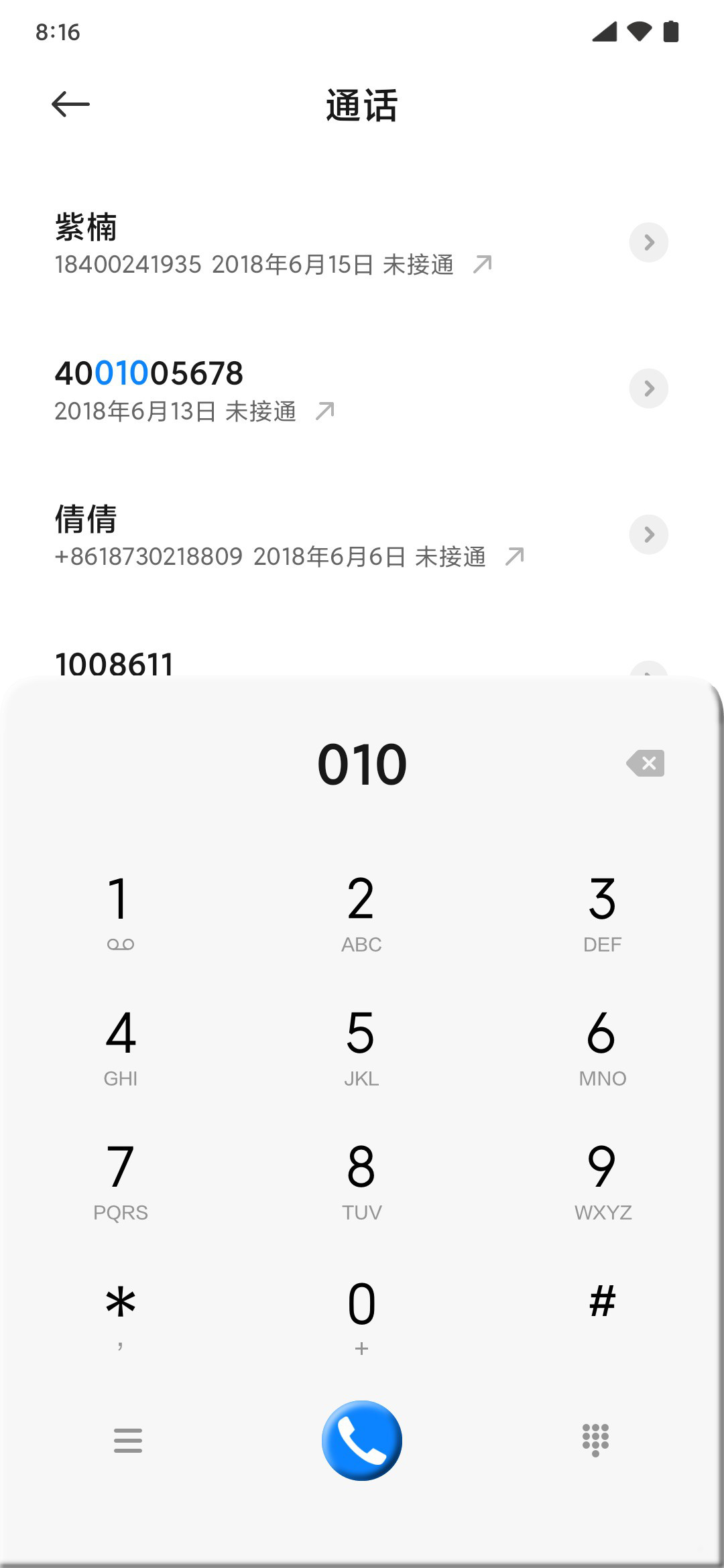Open details chevron for 倩倩 call
This screenshot has height=1568, width=724.
point(648,534)
